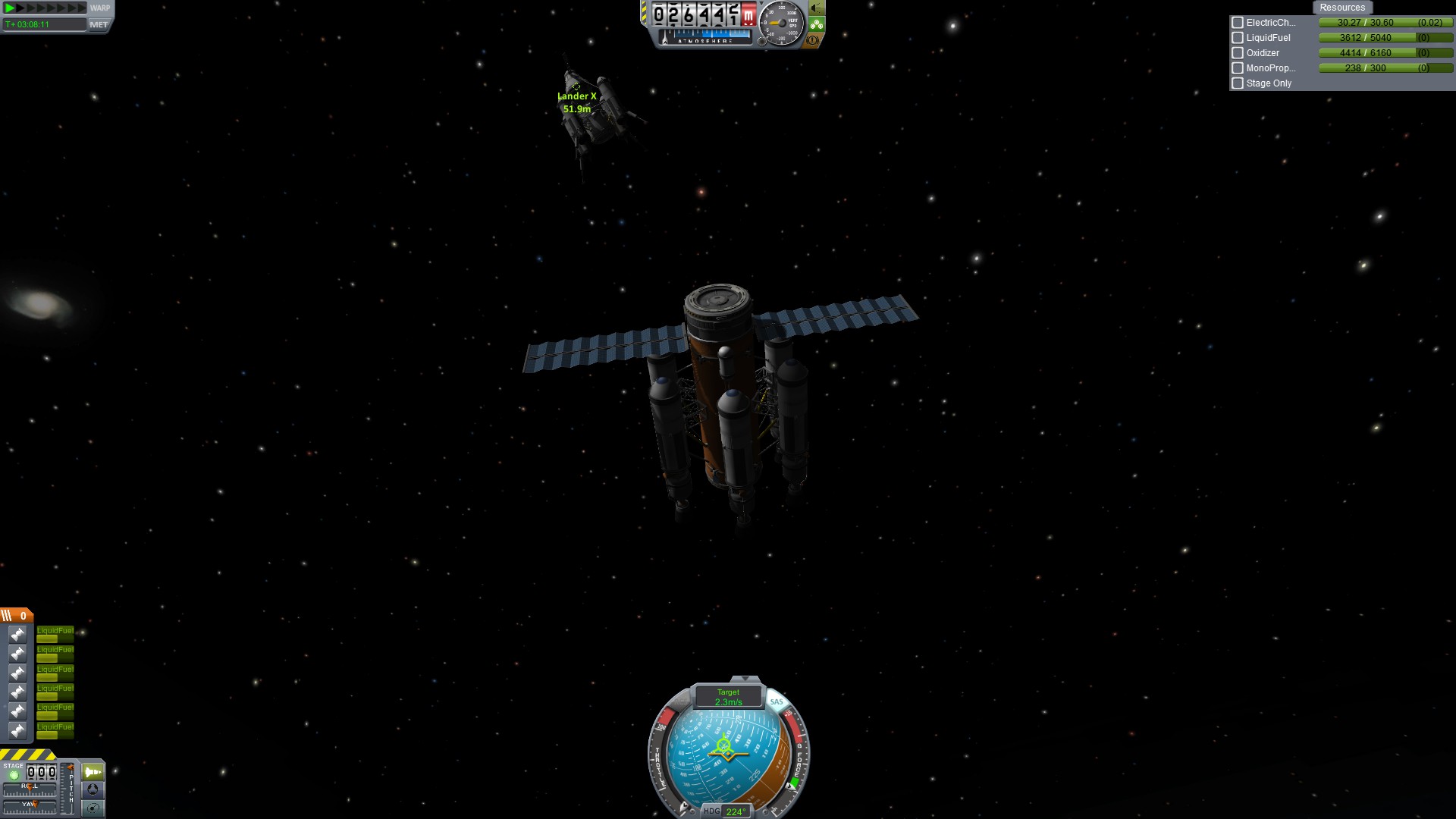Toggle the SAS indicator on the navball
This screenshot has width=1456, height=819.
point(777,702)
